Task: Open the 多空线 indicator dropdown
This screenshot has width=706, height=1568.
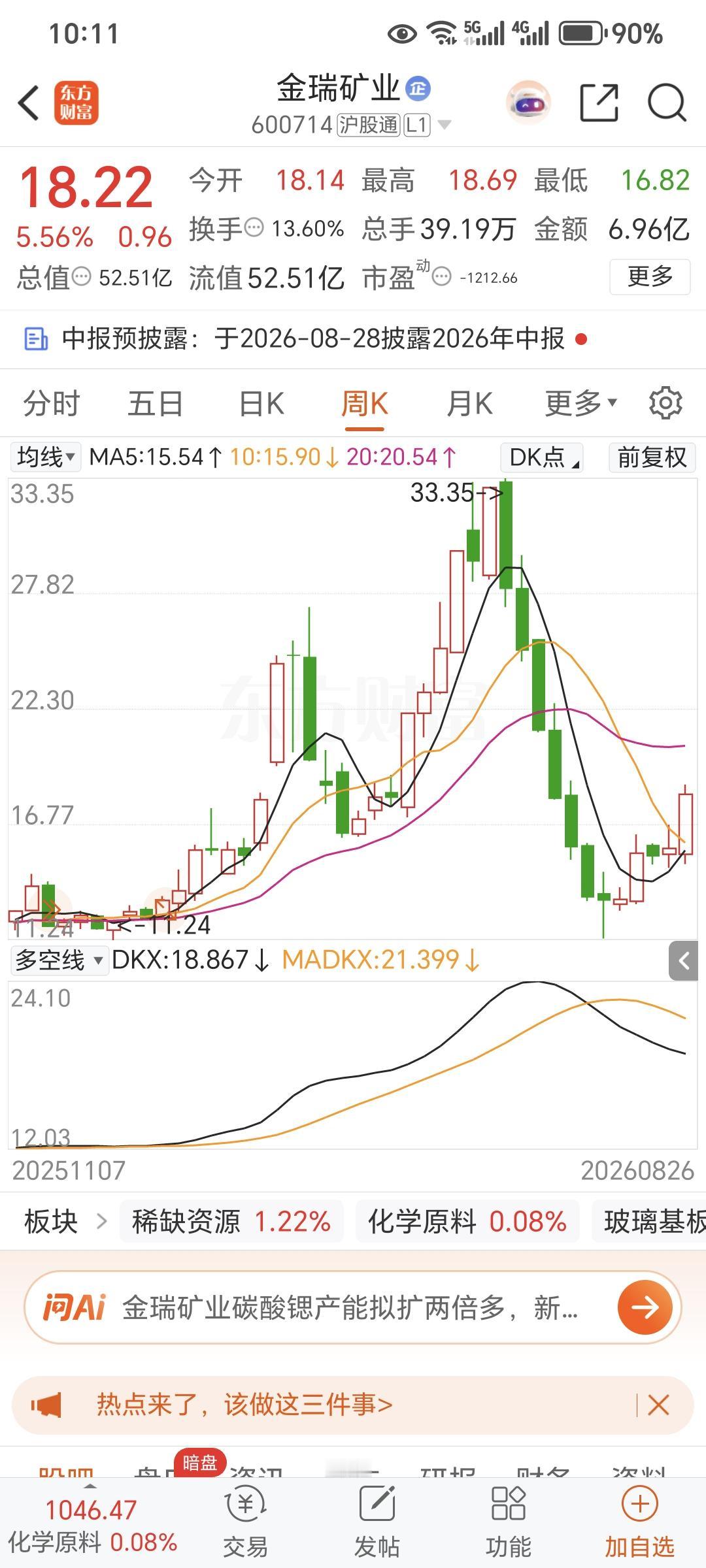Action: [x=58, y=960]
